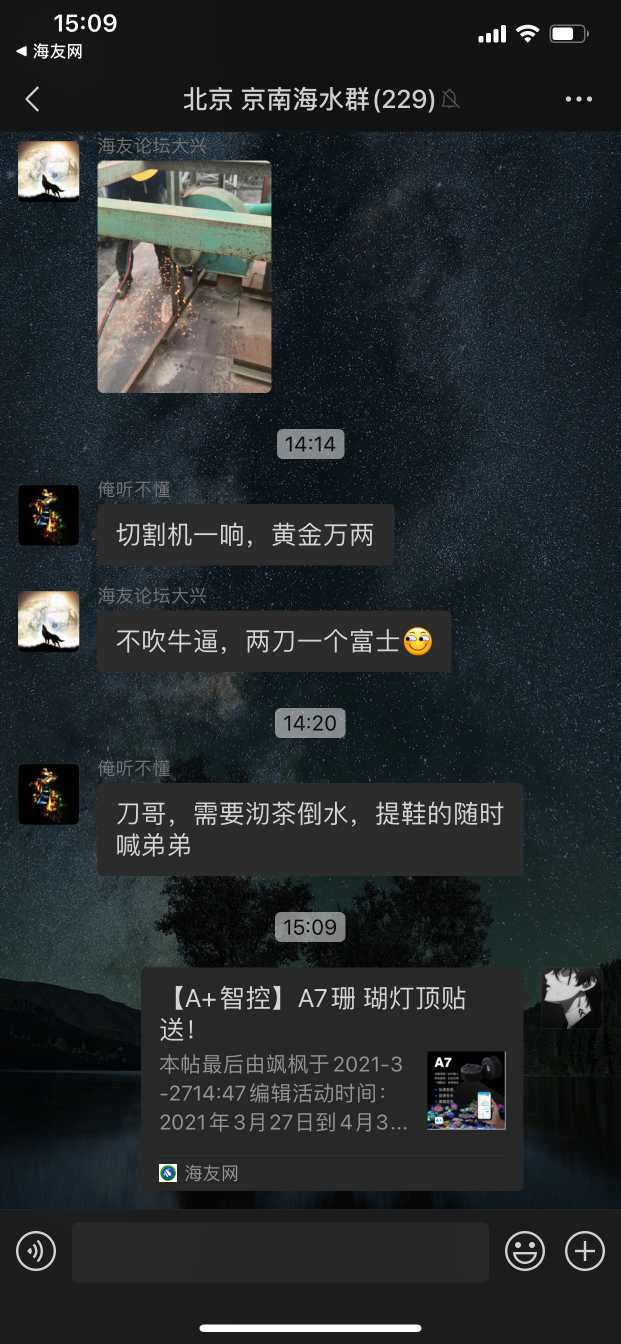
Task: Open the emoji sticker panel
Action: [525, 1251]
